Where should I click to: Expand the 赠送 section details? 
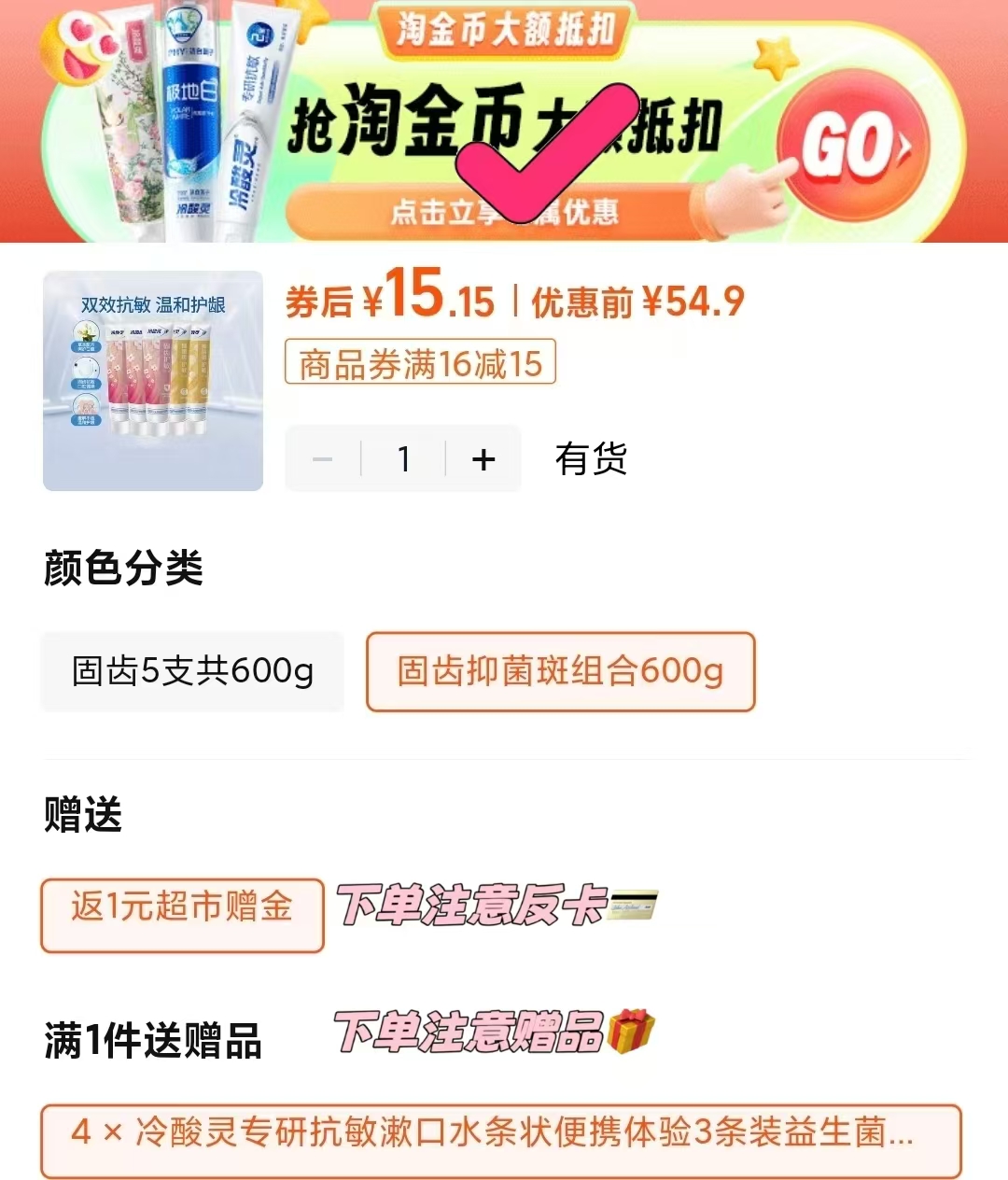[82, 815]
